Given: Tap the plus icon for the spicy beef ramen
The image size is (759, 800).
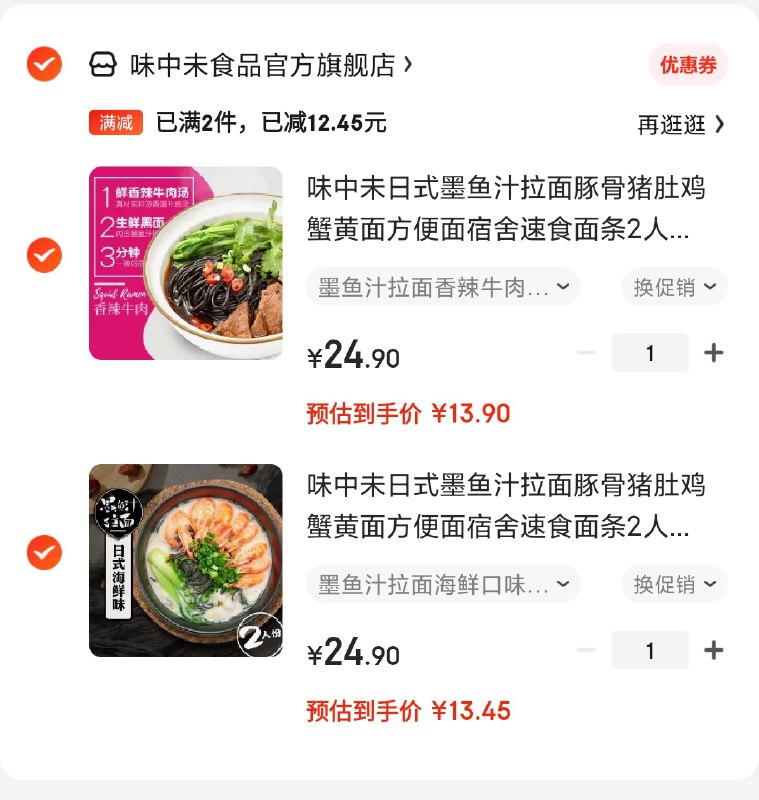Looking at the screenshot, I should tap(712, 353).
